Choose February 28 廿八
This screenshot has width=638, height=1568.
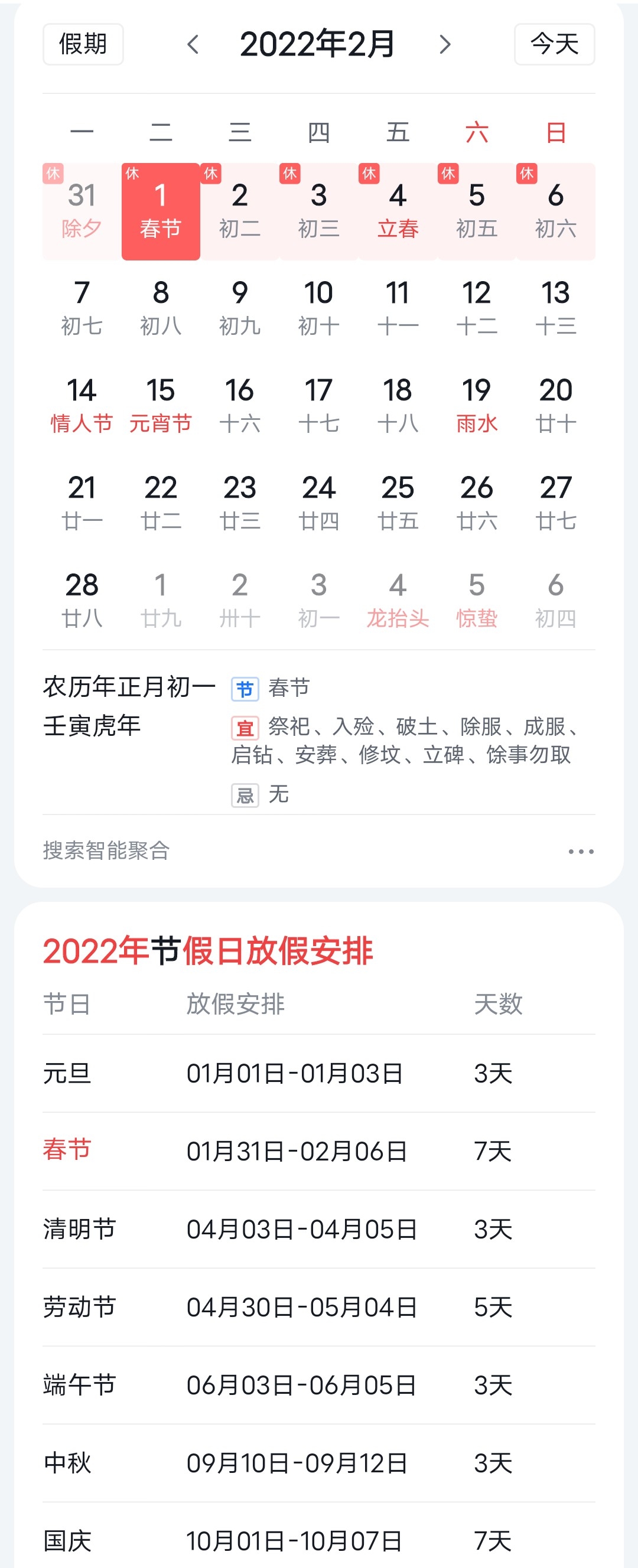[x=82, y=600]
